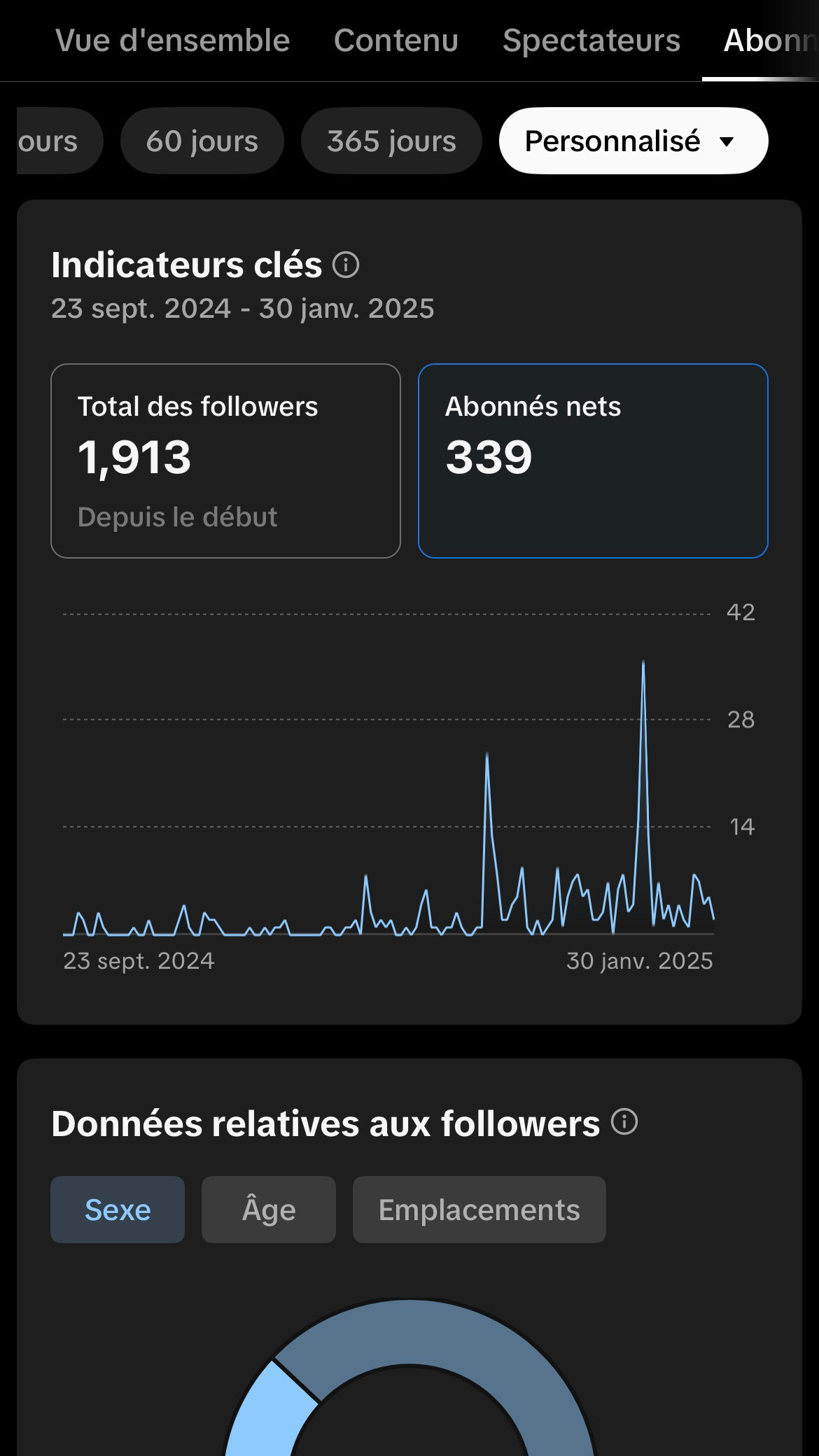This screenshot has height=1456, width=819.
Task: Select the Total des followers card
Action: (225, 461)
